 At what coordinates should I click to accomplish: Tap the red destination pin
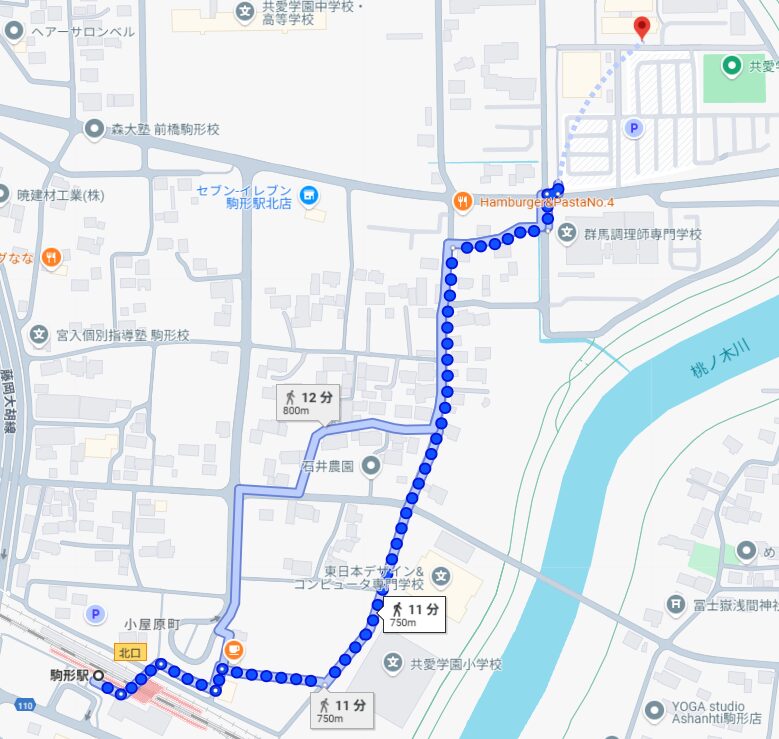pos(642,27)
